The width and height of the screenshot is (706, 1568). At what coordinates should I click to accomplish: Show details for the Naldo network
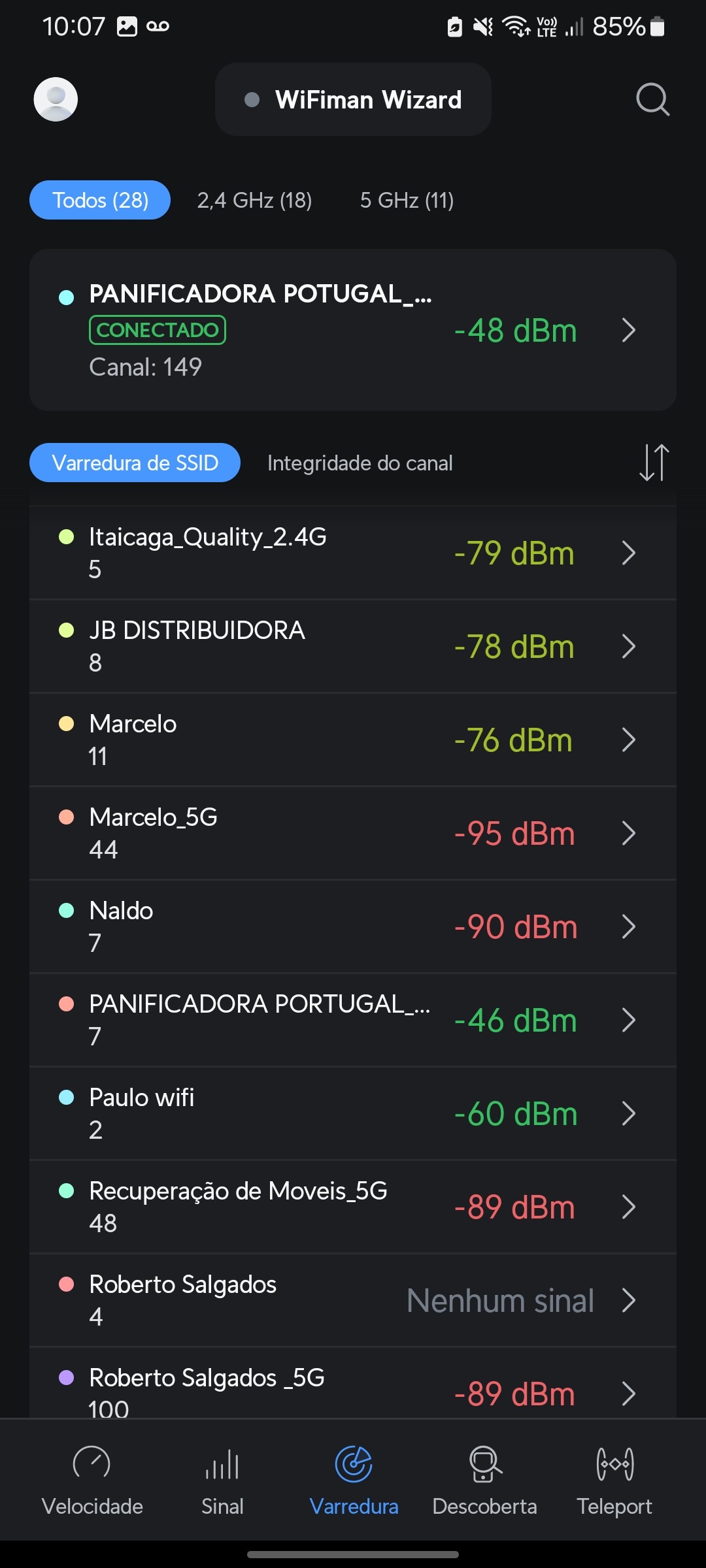point(353,926)
